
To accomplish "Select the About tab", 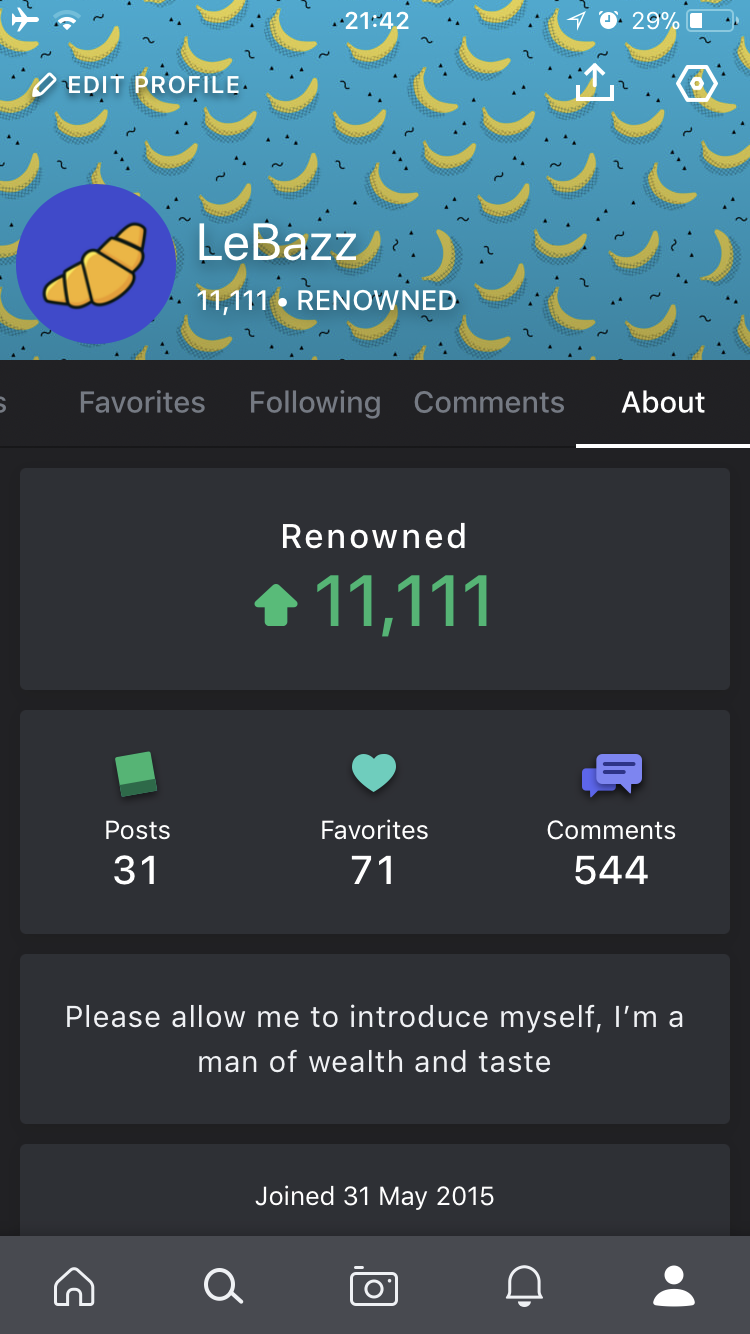I will [x=663, y=402].
